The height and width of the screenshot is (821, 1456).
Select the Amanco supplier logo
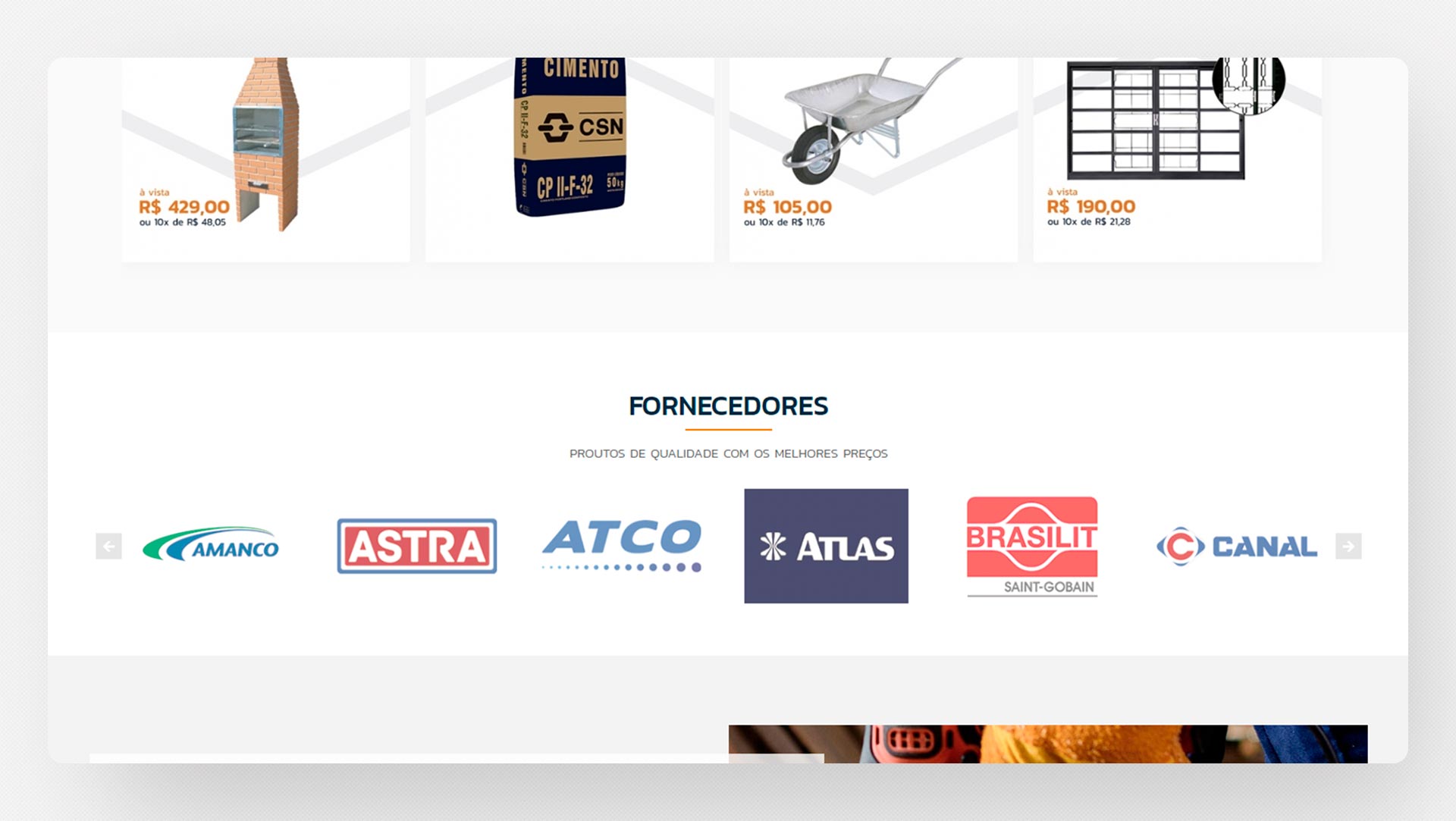[211, 545]
